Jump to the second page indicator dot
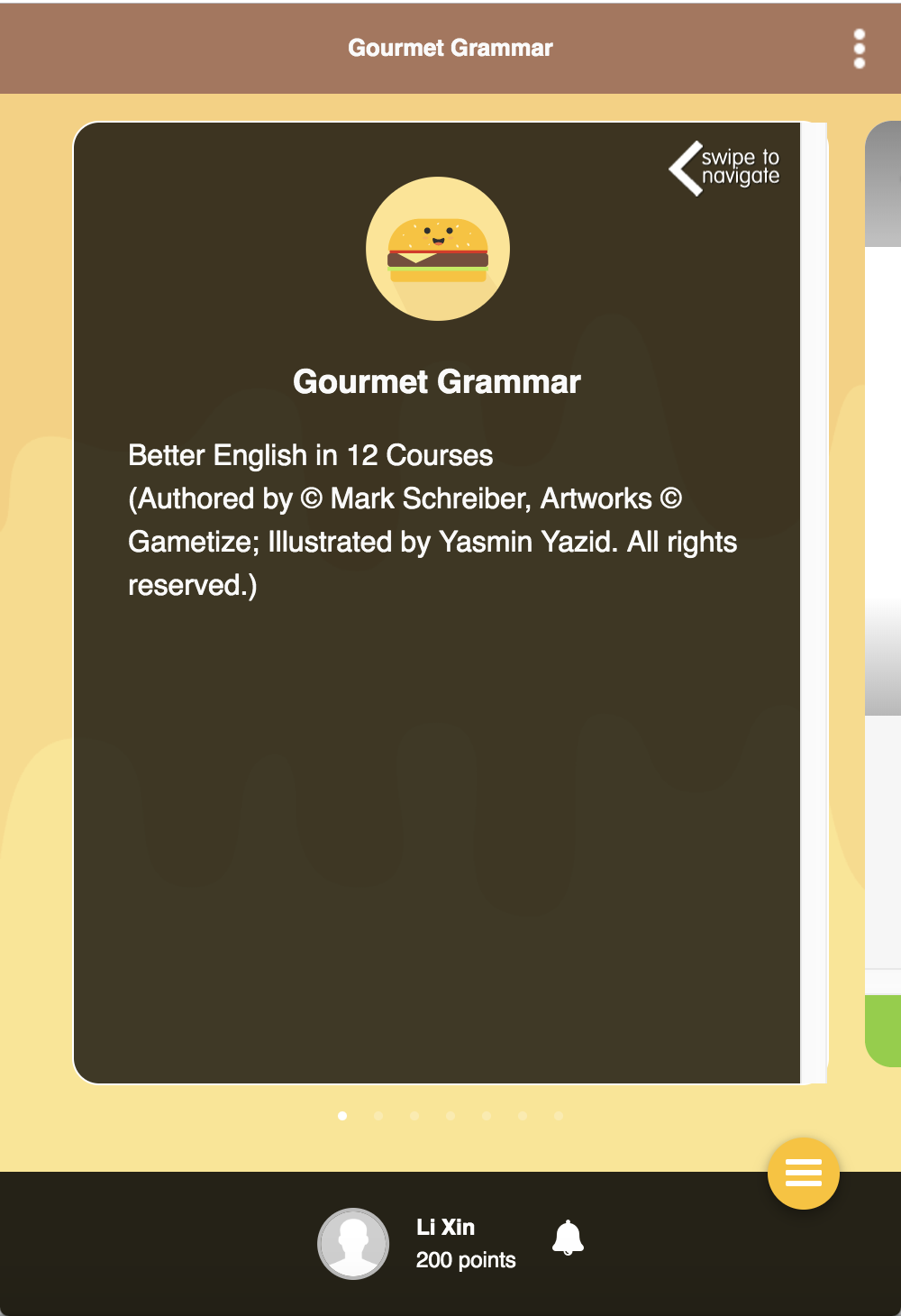The image size is (901, 1316). click(x=378, y=1116)
